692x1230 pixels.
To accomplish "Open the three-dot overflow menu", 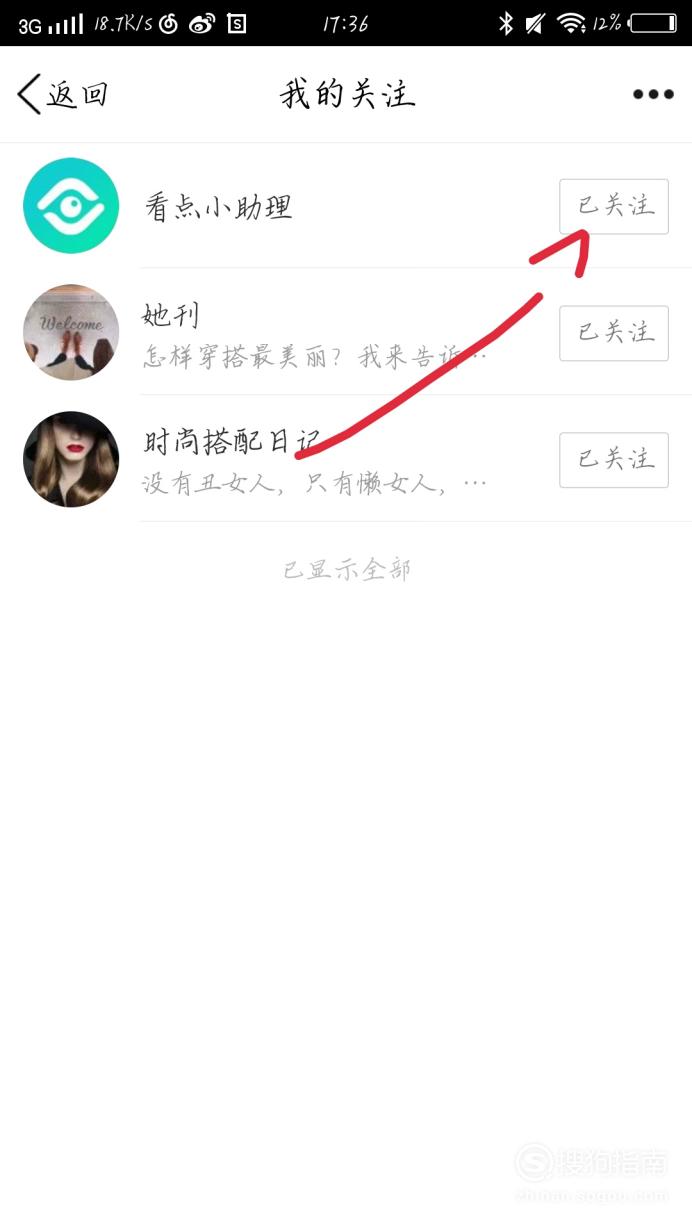I will pos(653,94).
